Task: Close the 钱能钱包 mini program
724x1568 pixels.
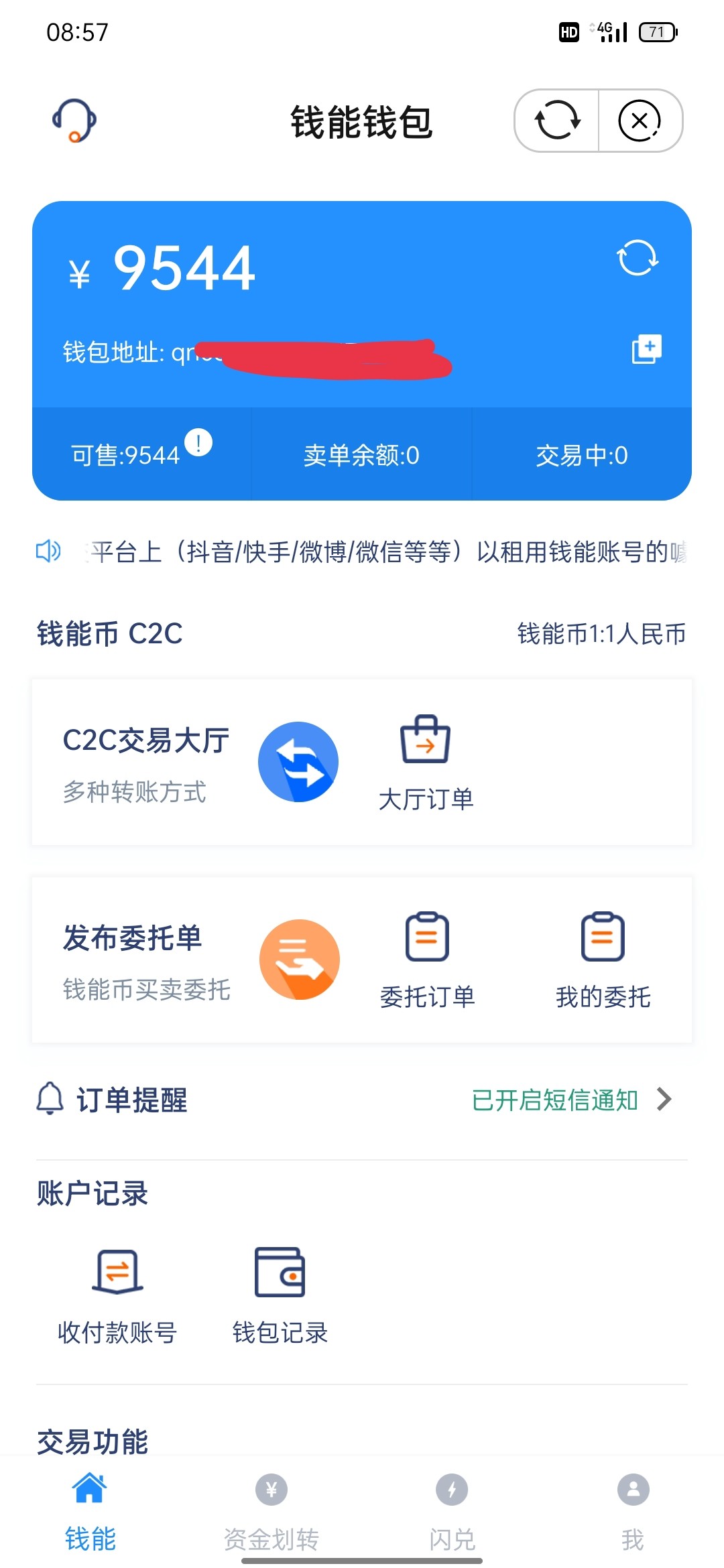Action: click(640, 121)
